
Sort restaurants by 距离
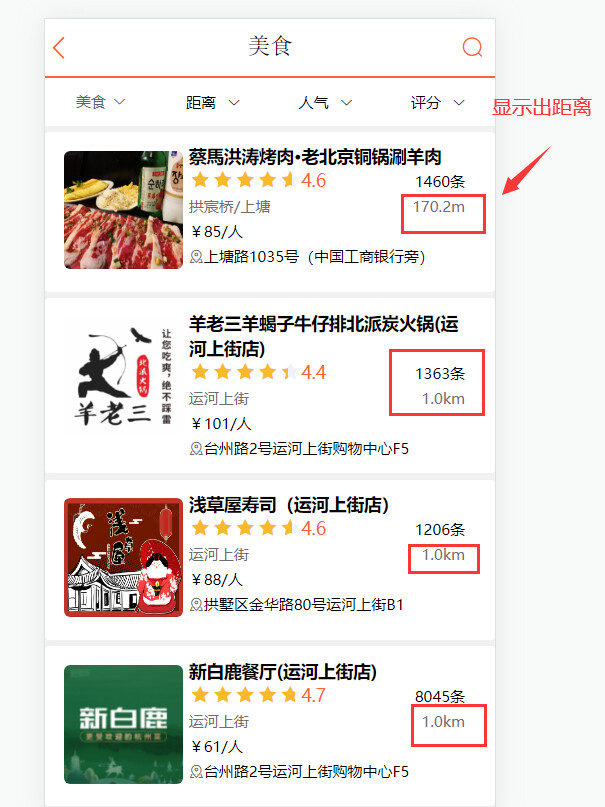212,102
